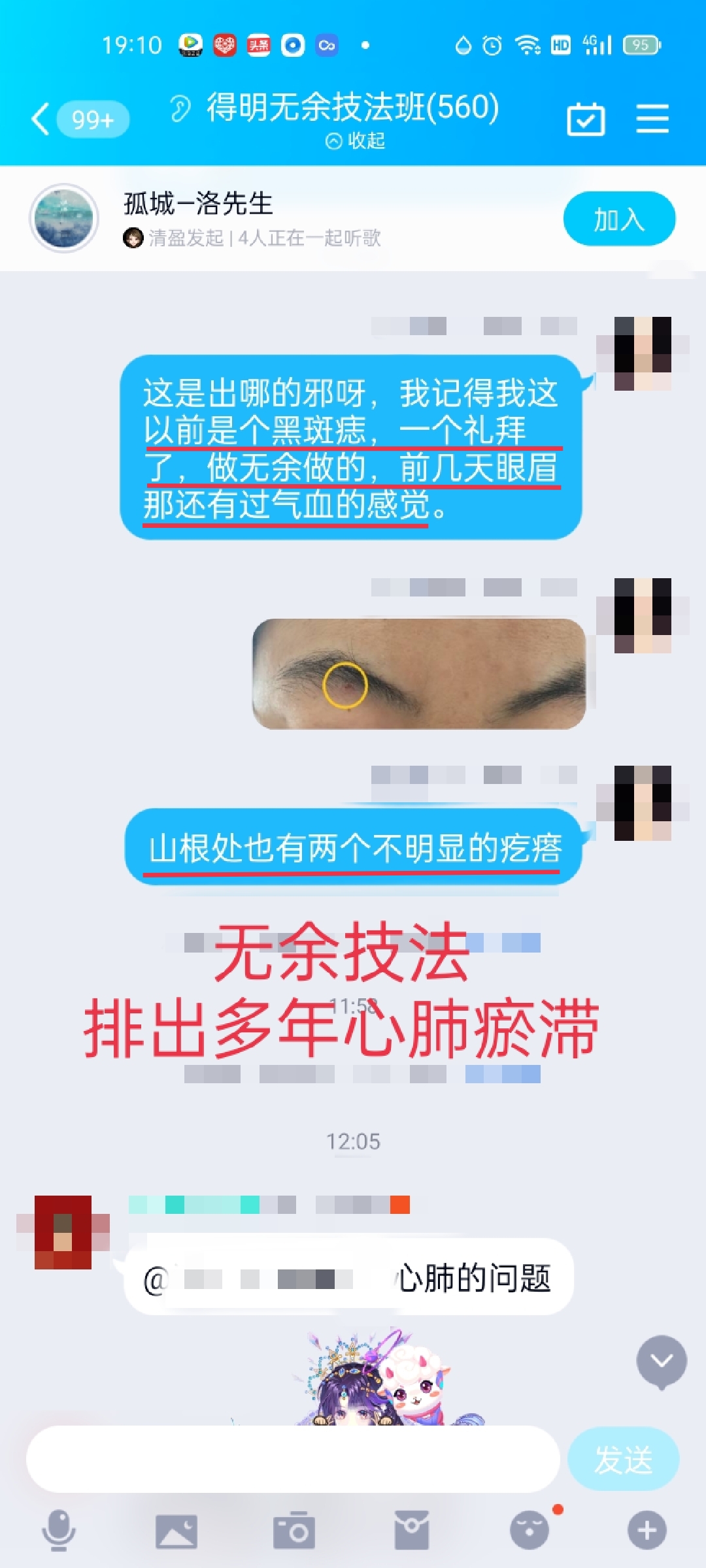Open the red avatar sender's profile
This screenshot has width=706, height=1568.
coord(63,1232)
